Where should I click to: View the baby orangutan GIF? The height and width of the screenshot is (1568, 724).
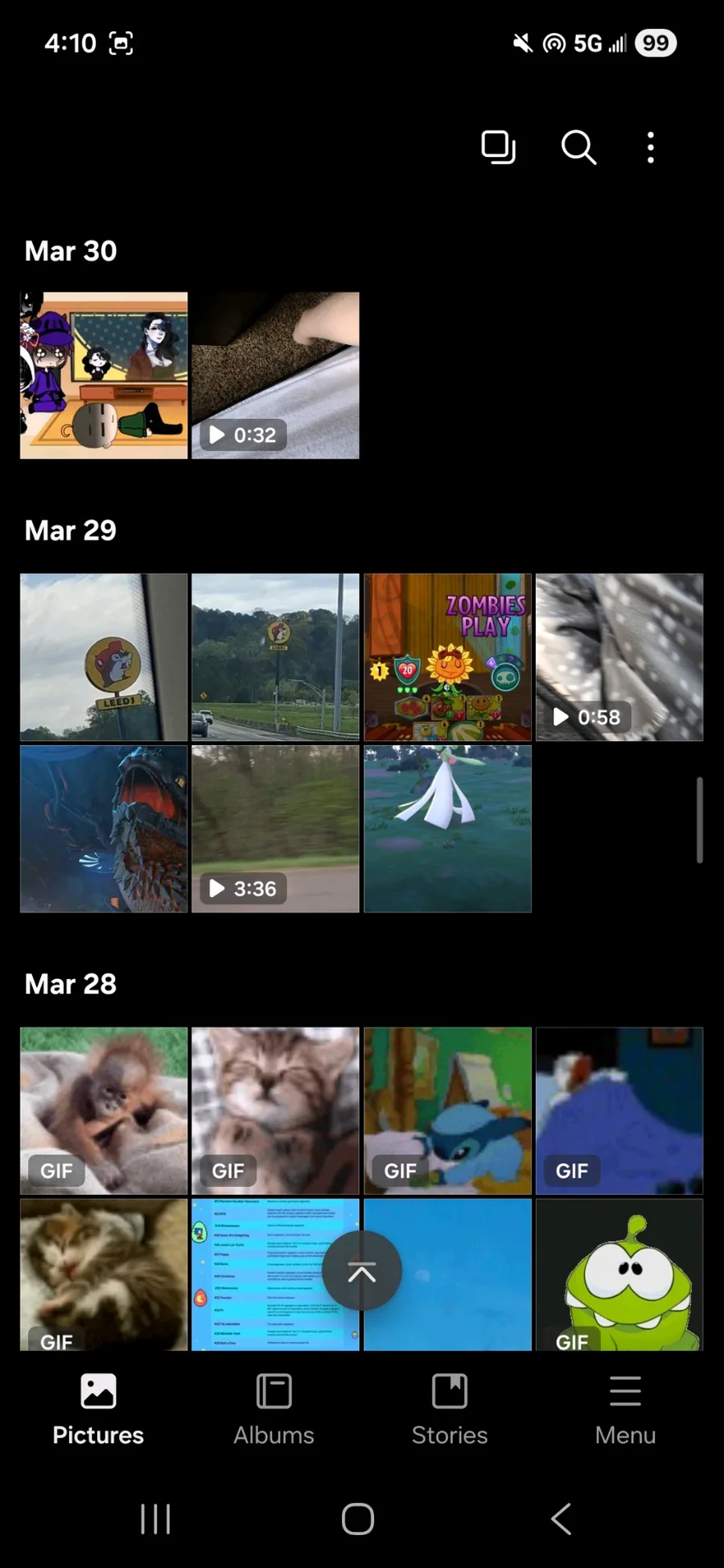pos(104,1110)
